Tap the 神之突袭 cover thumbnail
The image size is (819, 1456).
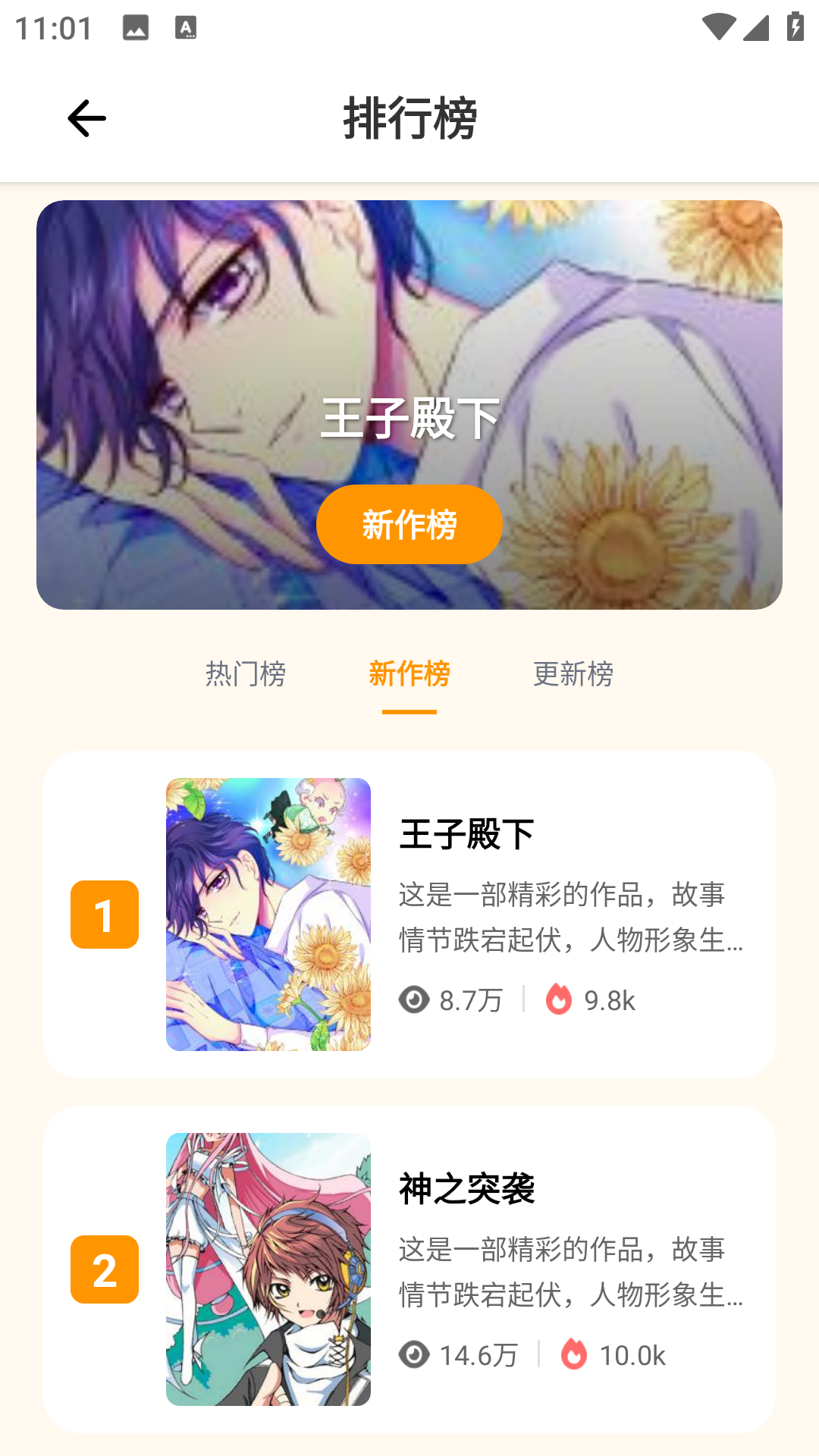tap(268, 1271)
